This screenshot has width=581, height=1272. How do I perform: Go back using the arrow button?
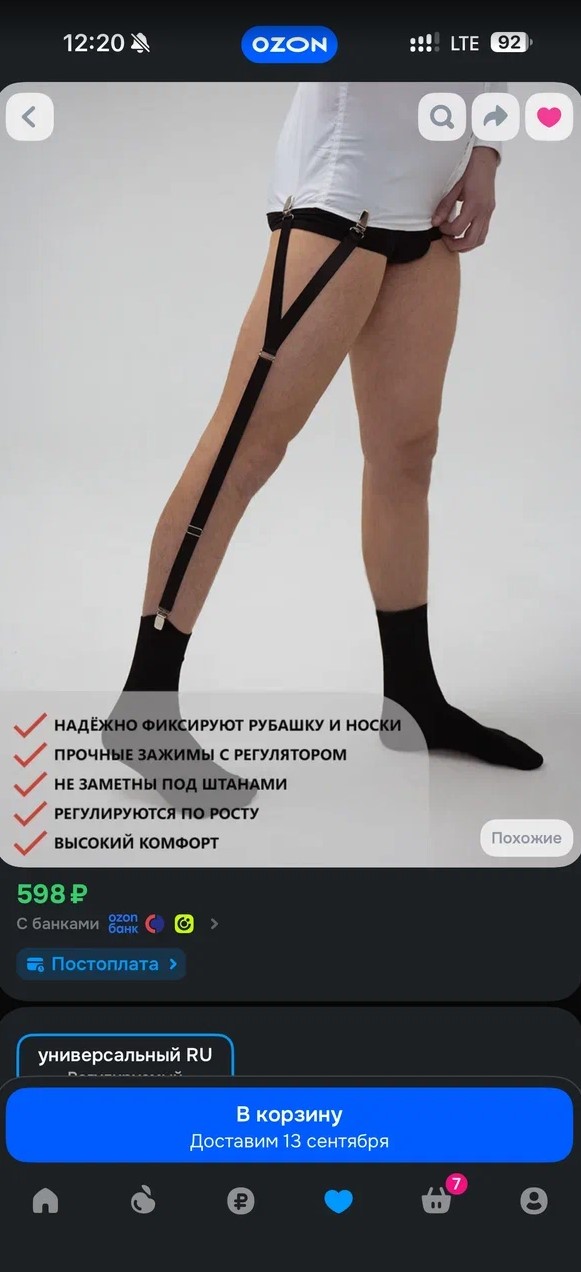(29, 117)
